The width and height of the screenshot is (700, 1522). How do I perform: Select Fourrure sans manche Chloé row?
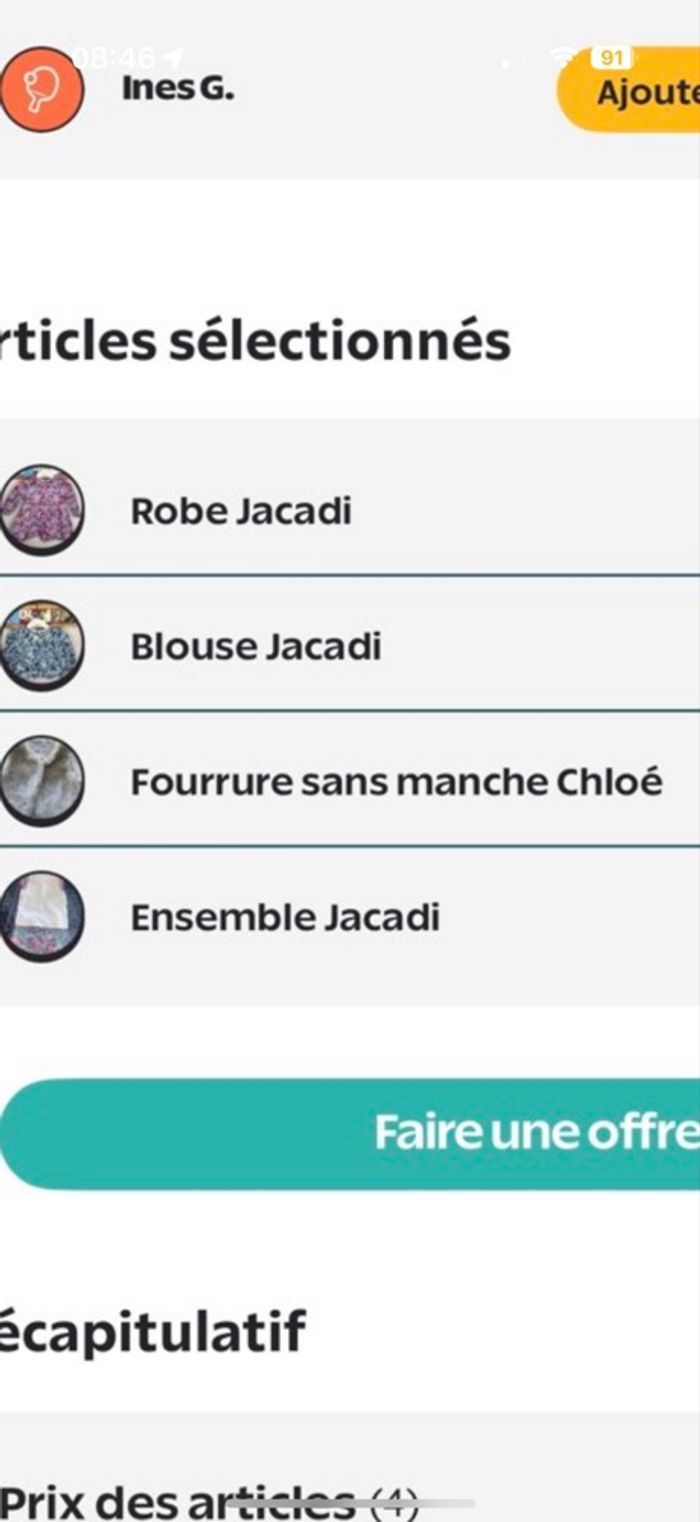click(396, 781)
